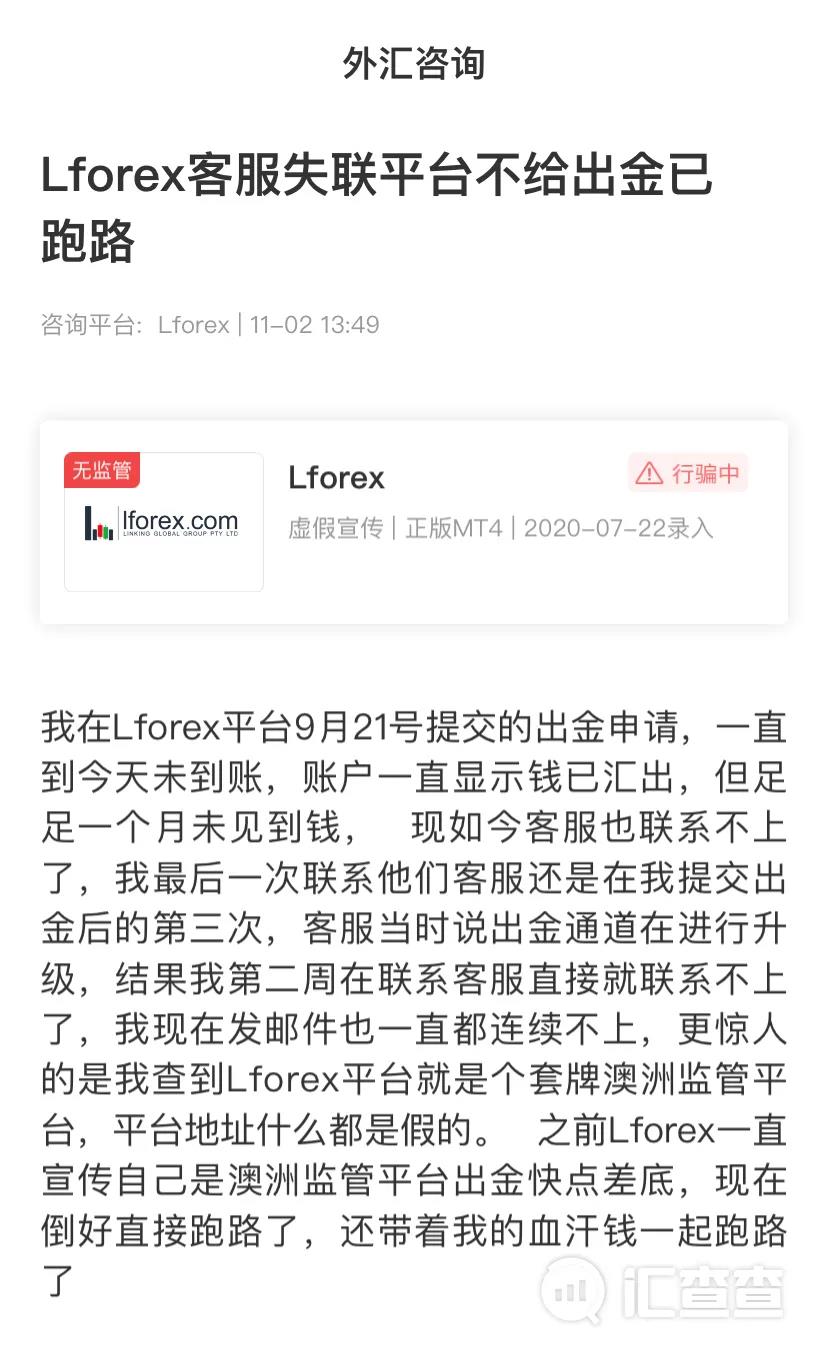Open the Lforex platform card
The height and width of the screenshot is (1368, 828).
point(414,522)
